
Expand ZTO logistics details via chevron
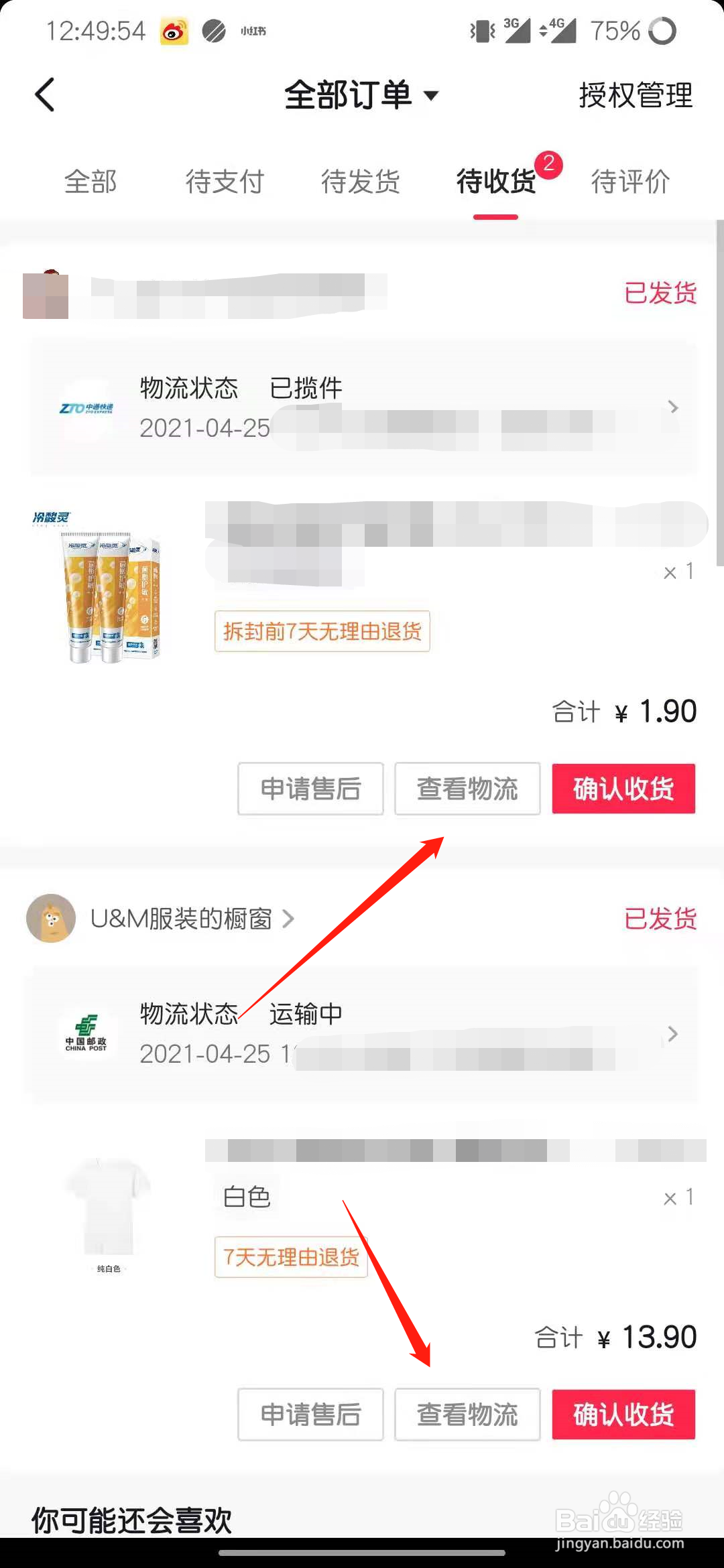point(673,407)
